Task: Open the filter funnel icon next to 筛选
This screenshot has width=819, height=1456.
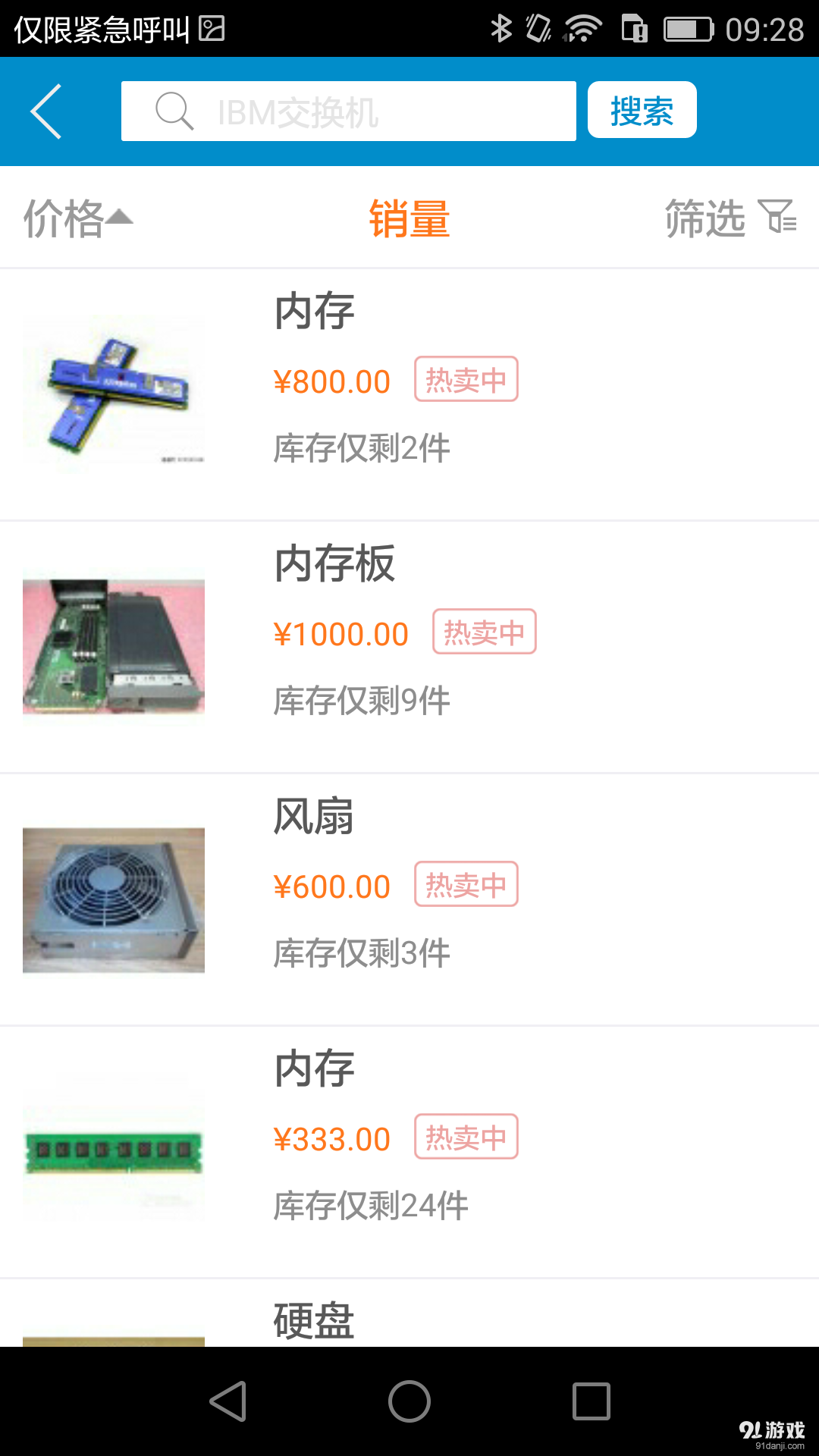Action: click(x=778, y=219)
